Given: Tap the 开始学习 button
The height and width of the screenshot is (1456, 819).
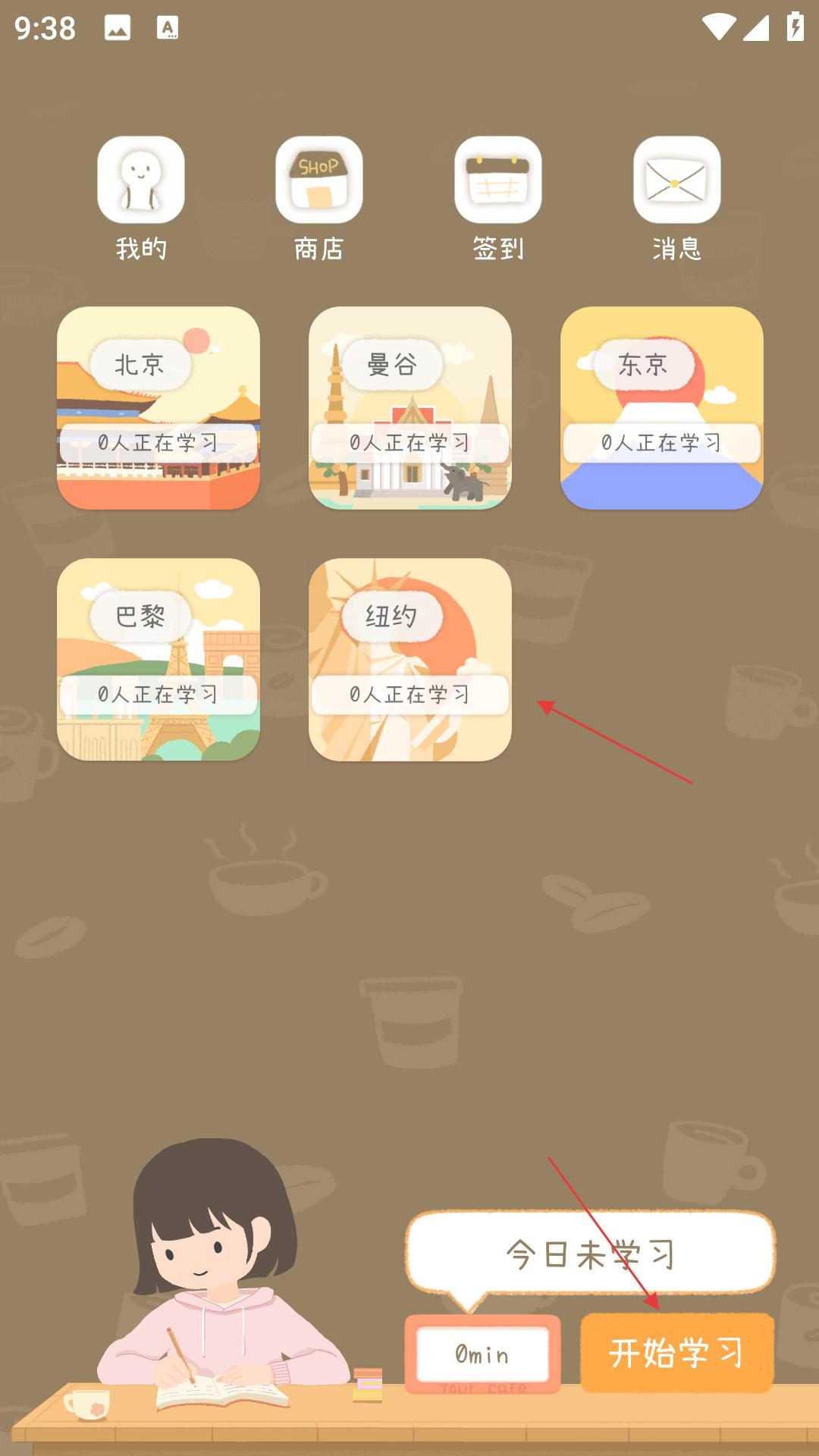Looking at the screenshot, I should [677, 1353].
